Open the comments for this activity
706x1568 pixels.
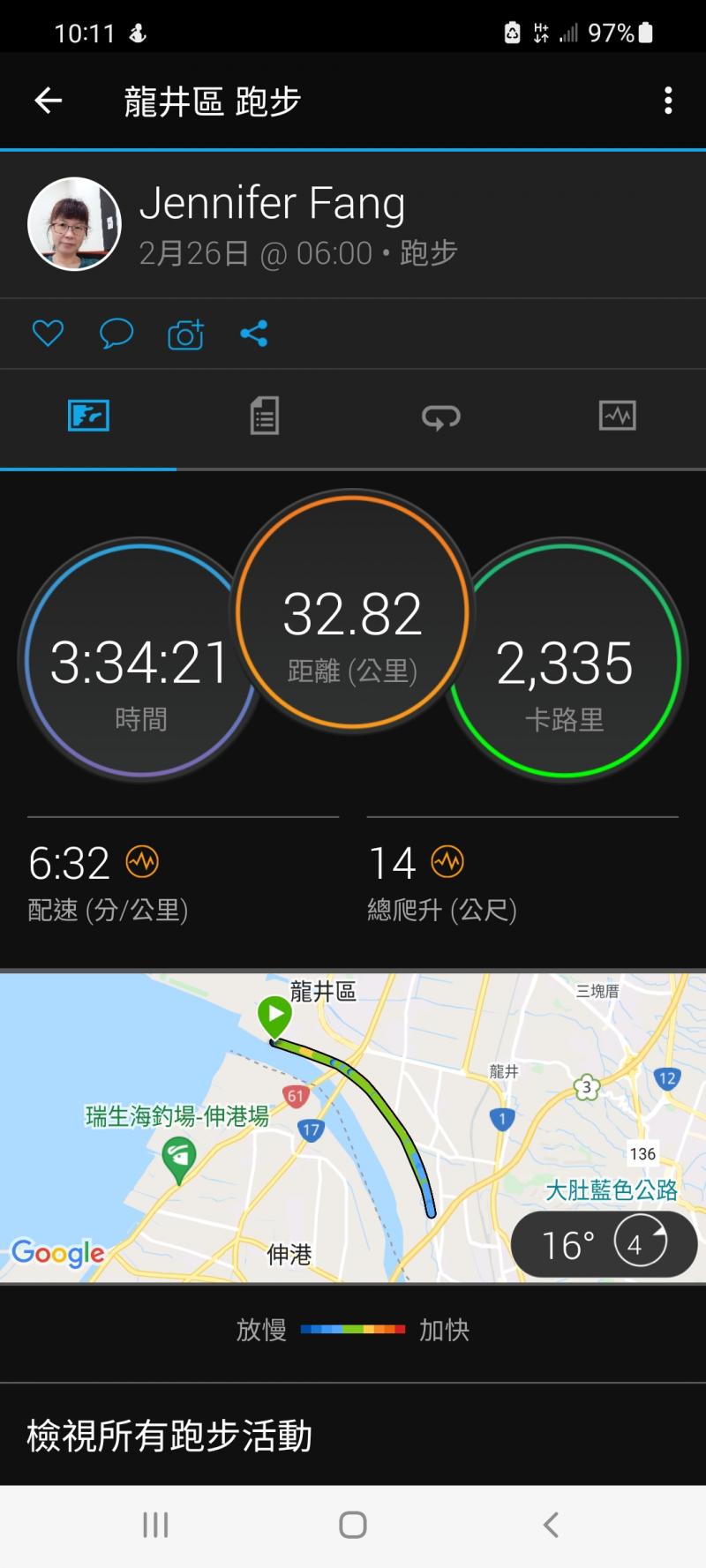click(x=116, y=334)
